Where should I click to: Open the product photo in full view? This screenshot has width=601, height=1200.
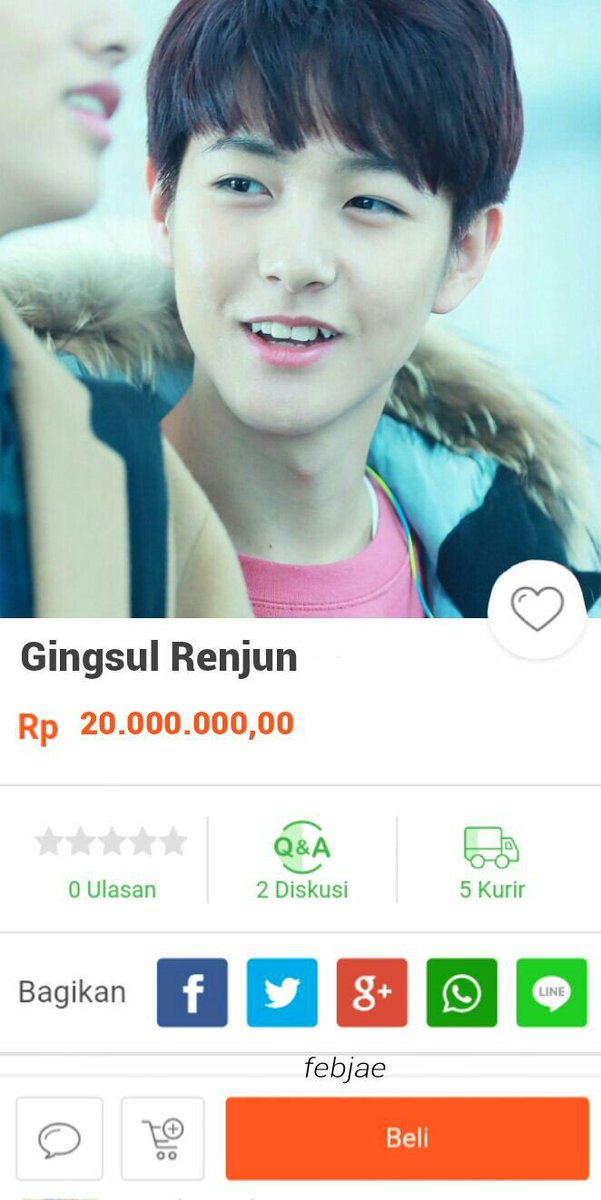click(300, 309)
